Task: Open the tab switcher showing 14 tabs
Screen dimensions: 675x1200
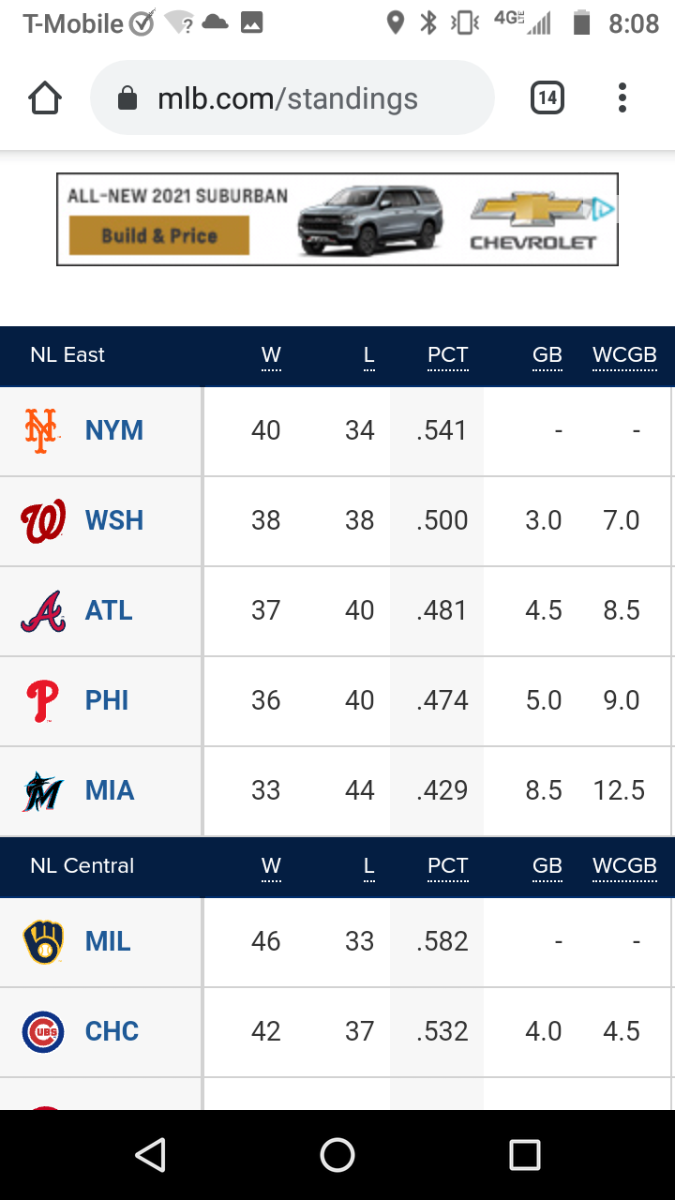Action: (x=547, y=98)
